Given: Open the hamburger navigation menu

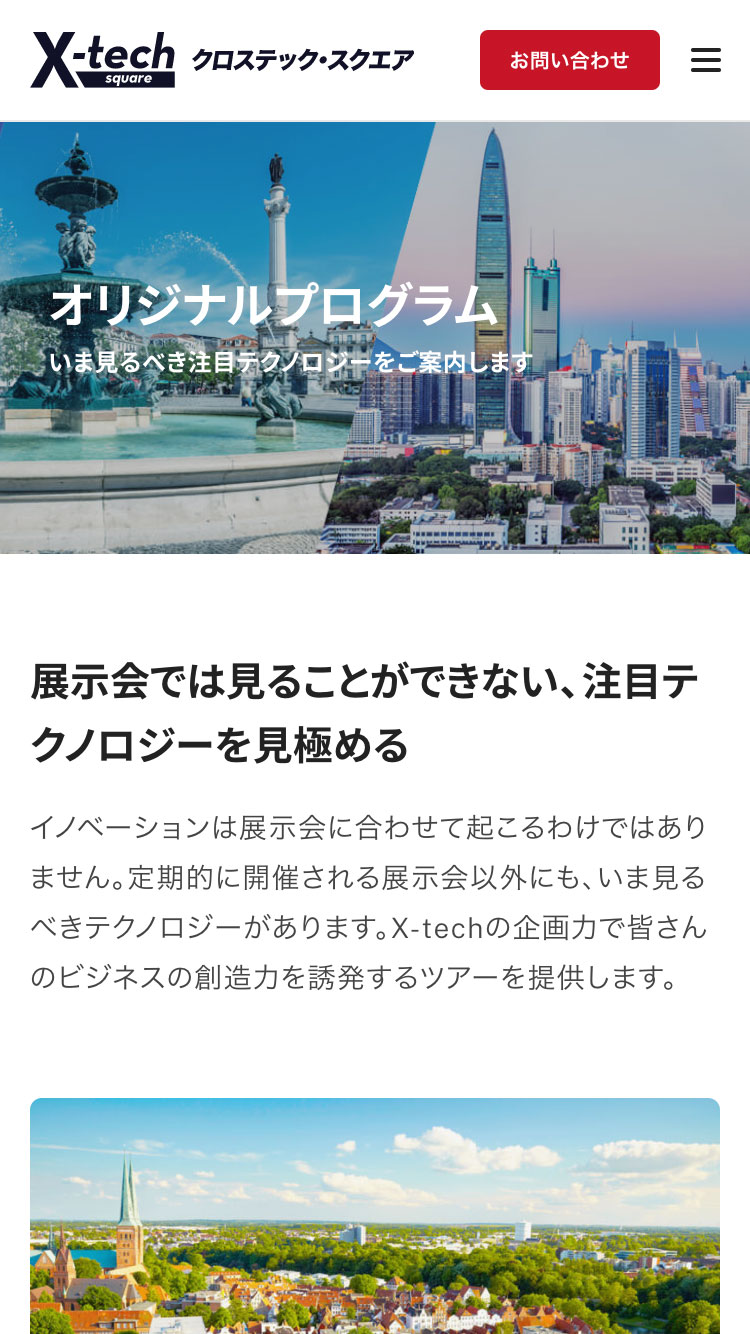Looking at the screenshot, I should [x=705, y=60].
